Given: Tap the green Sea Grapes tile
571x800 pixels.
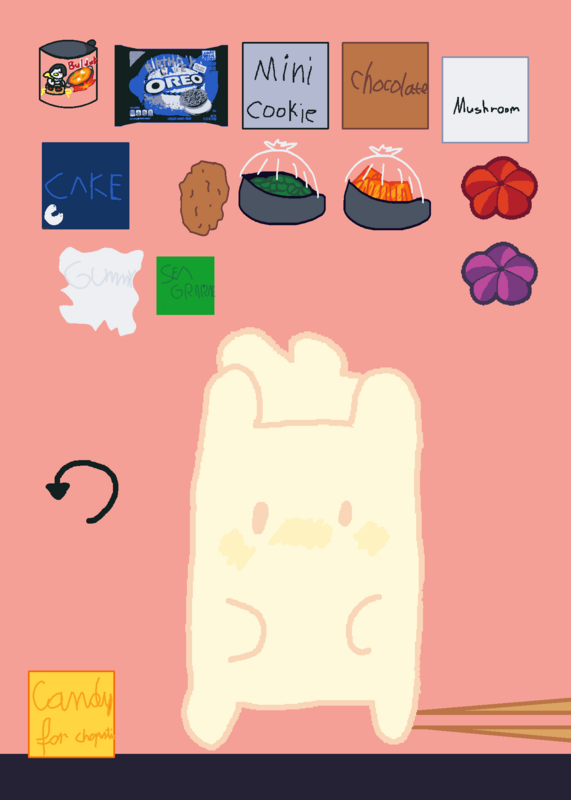Looking at the screenshot, I should point(185,286).
